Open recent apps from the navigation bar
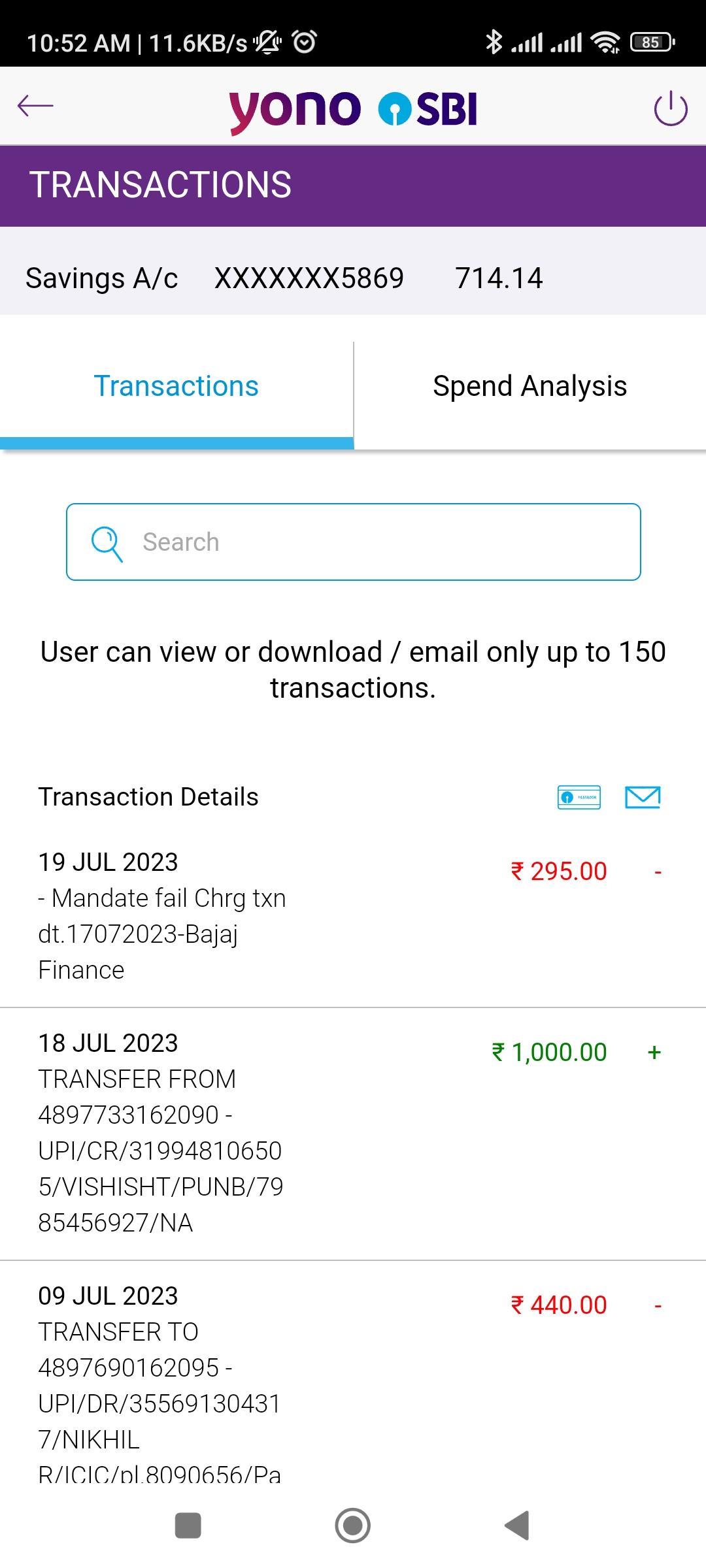 click(188, 1526)
